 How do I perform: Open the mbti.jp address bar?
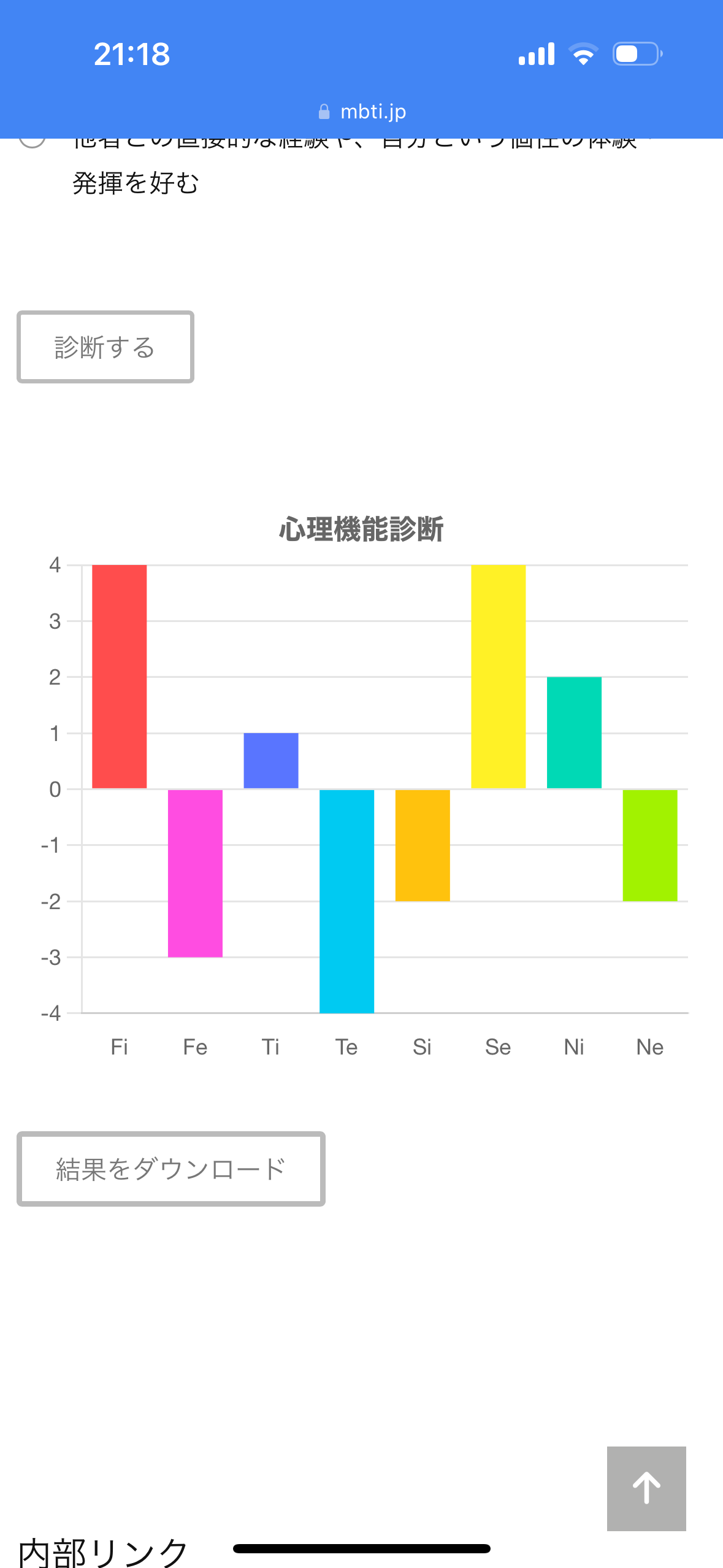[x=362, y=112]
